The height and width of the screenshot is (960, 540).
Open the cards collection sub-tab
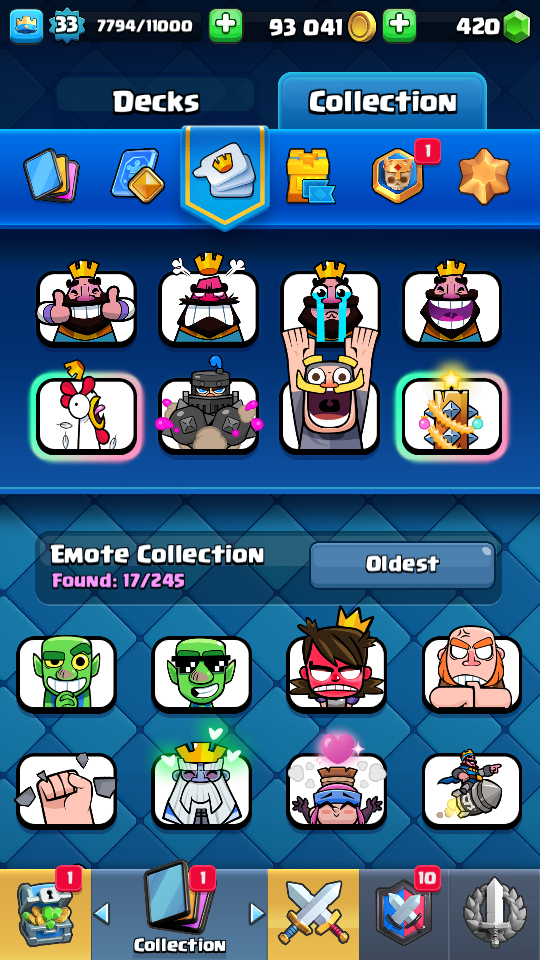coord(51,176)
